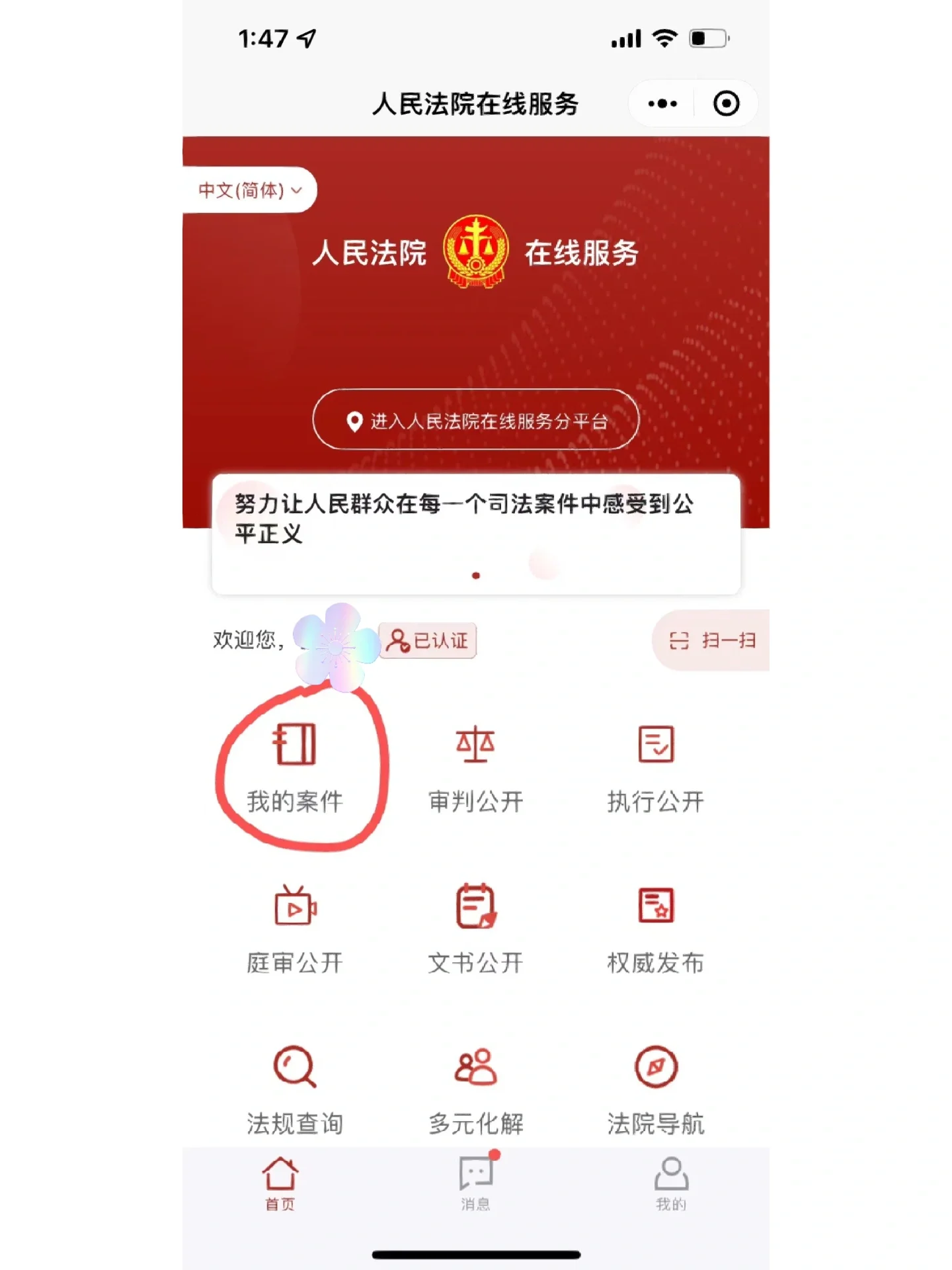Switch to the 我的 tab
Image resolution: width=952 pixels, height=1270 pixels.
(x=671, y=1184)
